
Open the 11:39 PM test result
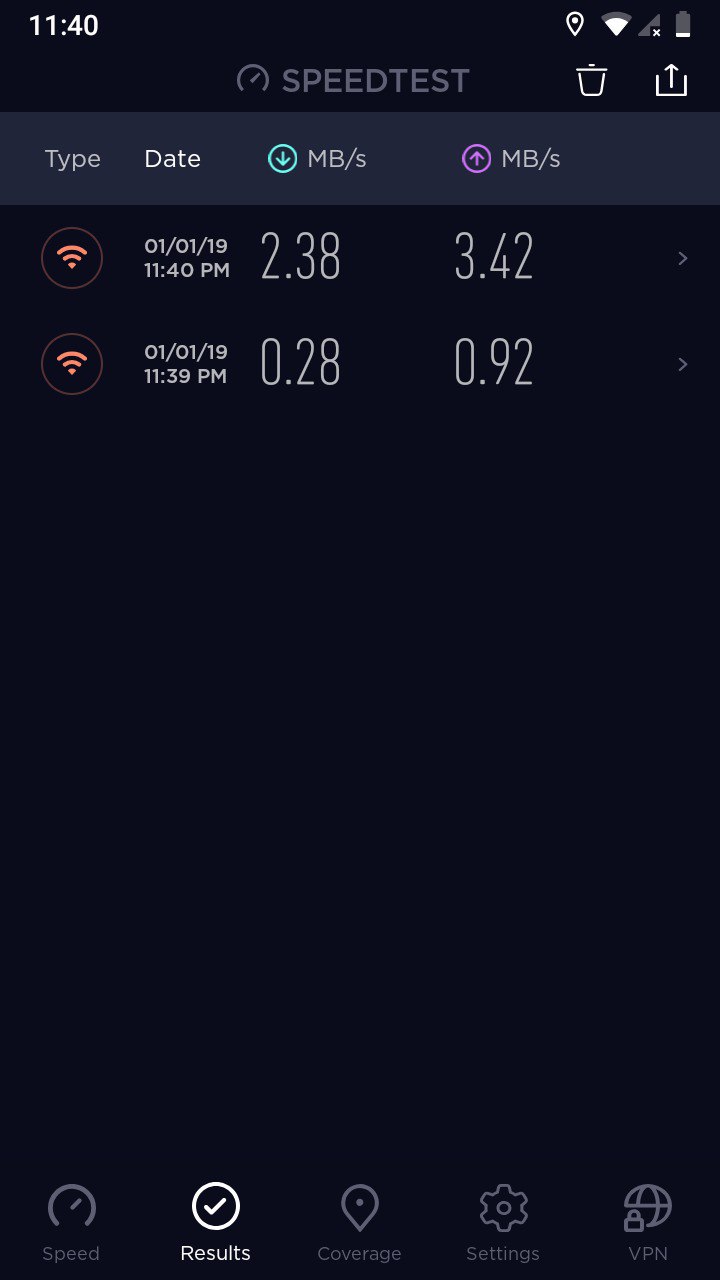(360, 364)
